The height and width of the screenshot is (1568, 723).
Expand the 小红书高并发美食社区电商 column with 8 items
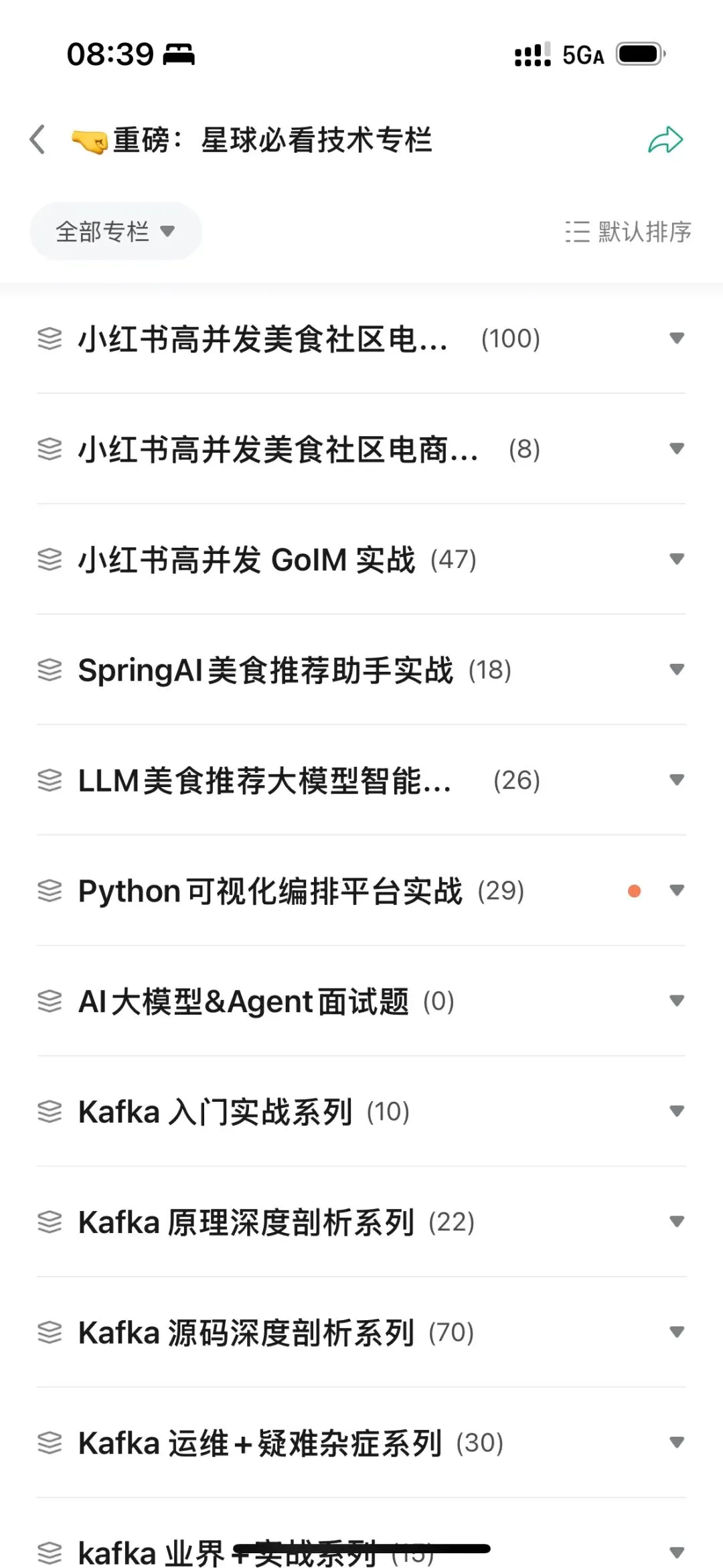677,449
